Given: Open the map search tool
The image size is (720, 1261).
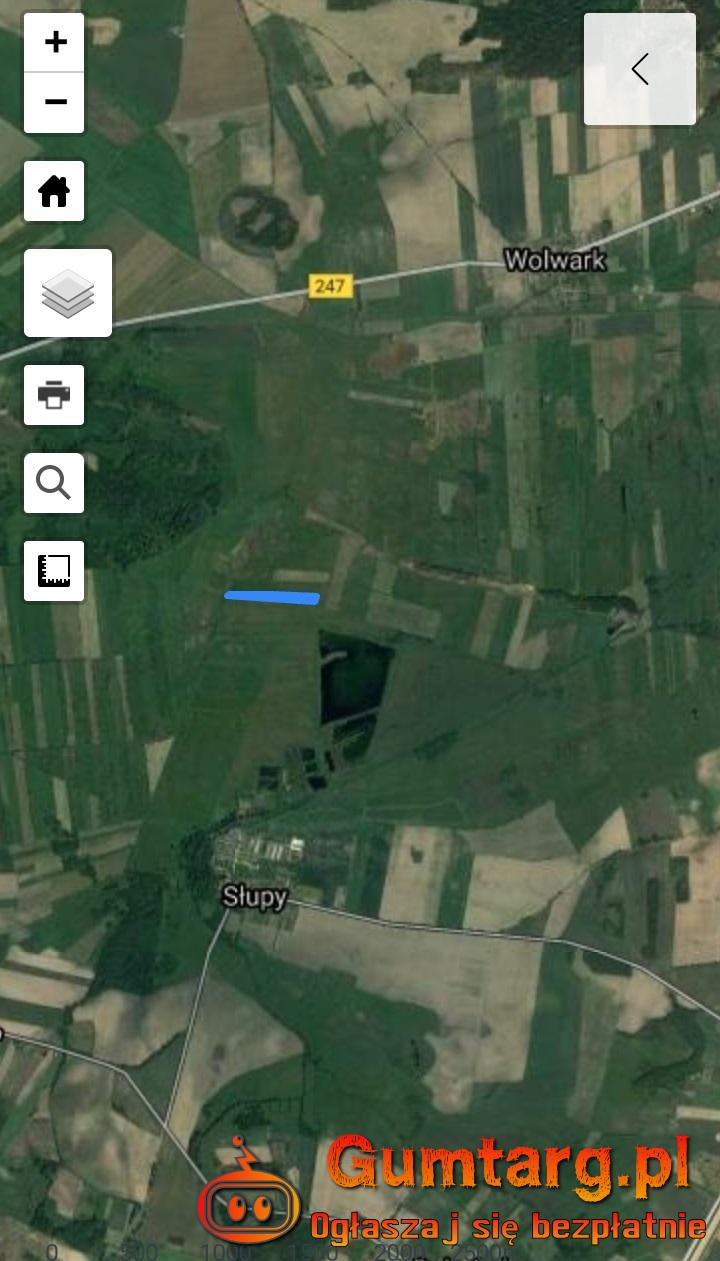Looking at the screenshot, I should click(54, 483).
